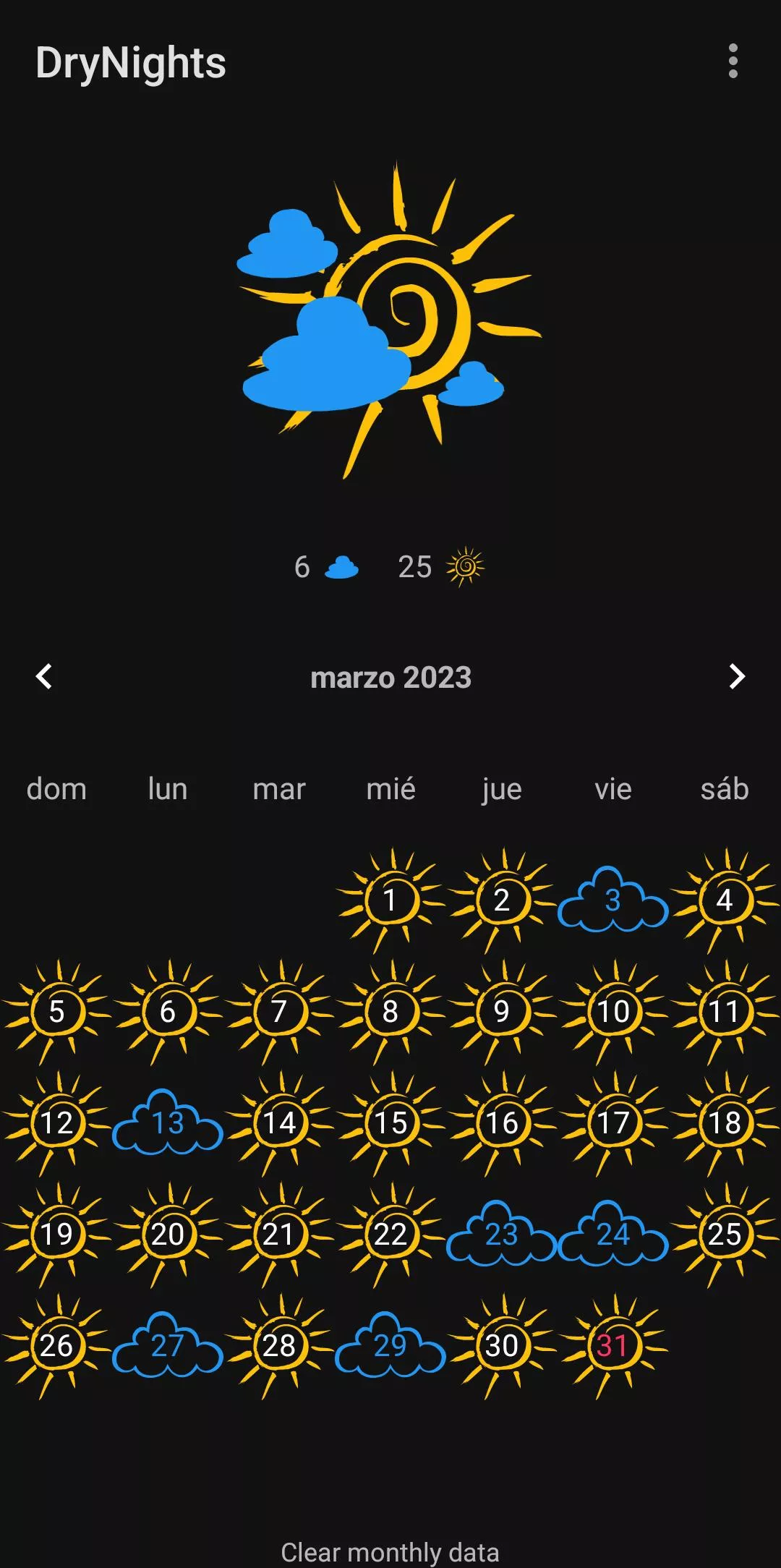This screenshot has height=1568, width=781.
Task: Tap day 12 sun icon
Action: pyautogui.click(x=56, y=1122)
